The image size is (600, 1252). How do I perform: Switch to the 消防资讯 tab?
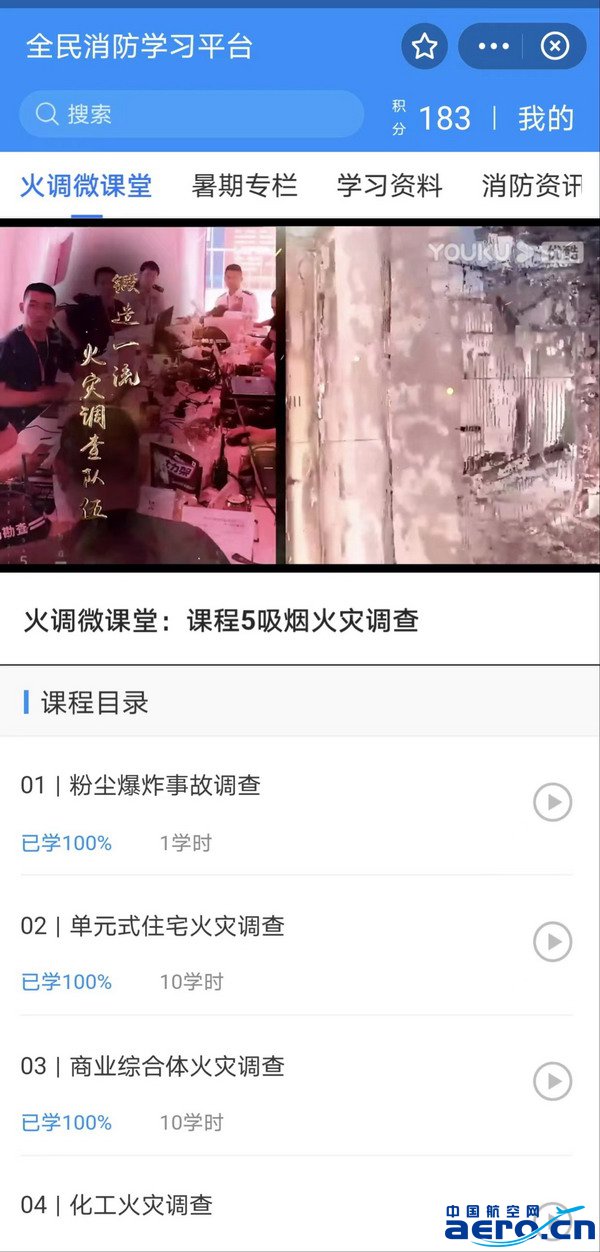tap(531, 185)
